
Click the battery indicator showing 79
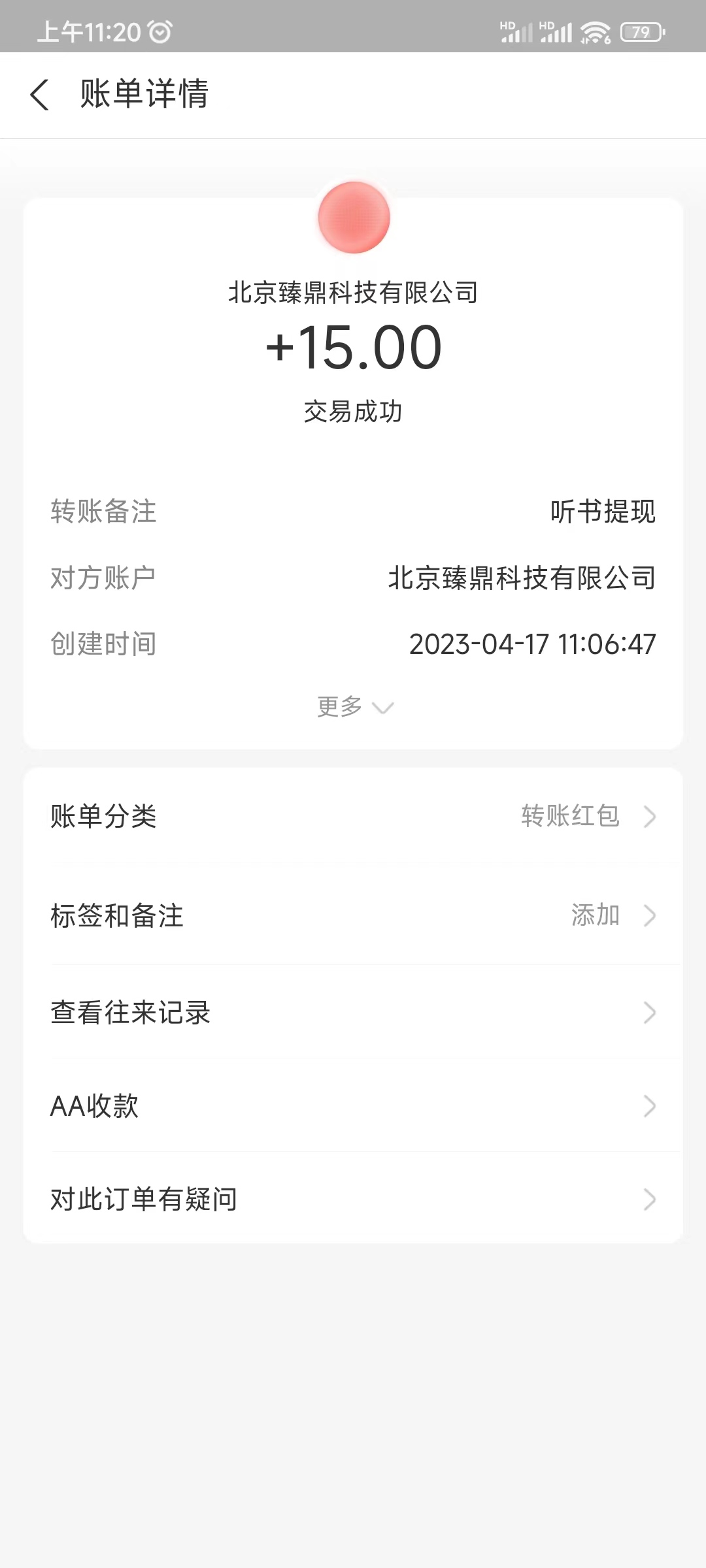(x=640, y=31)
